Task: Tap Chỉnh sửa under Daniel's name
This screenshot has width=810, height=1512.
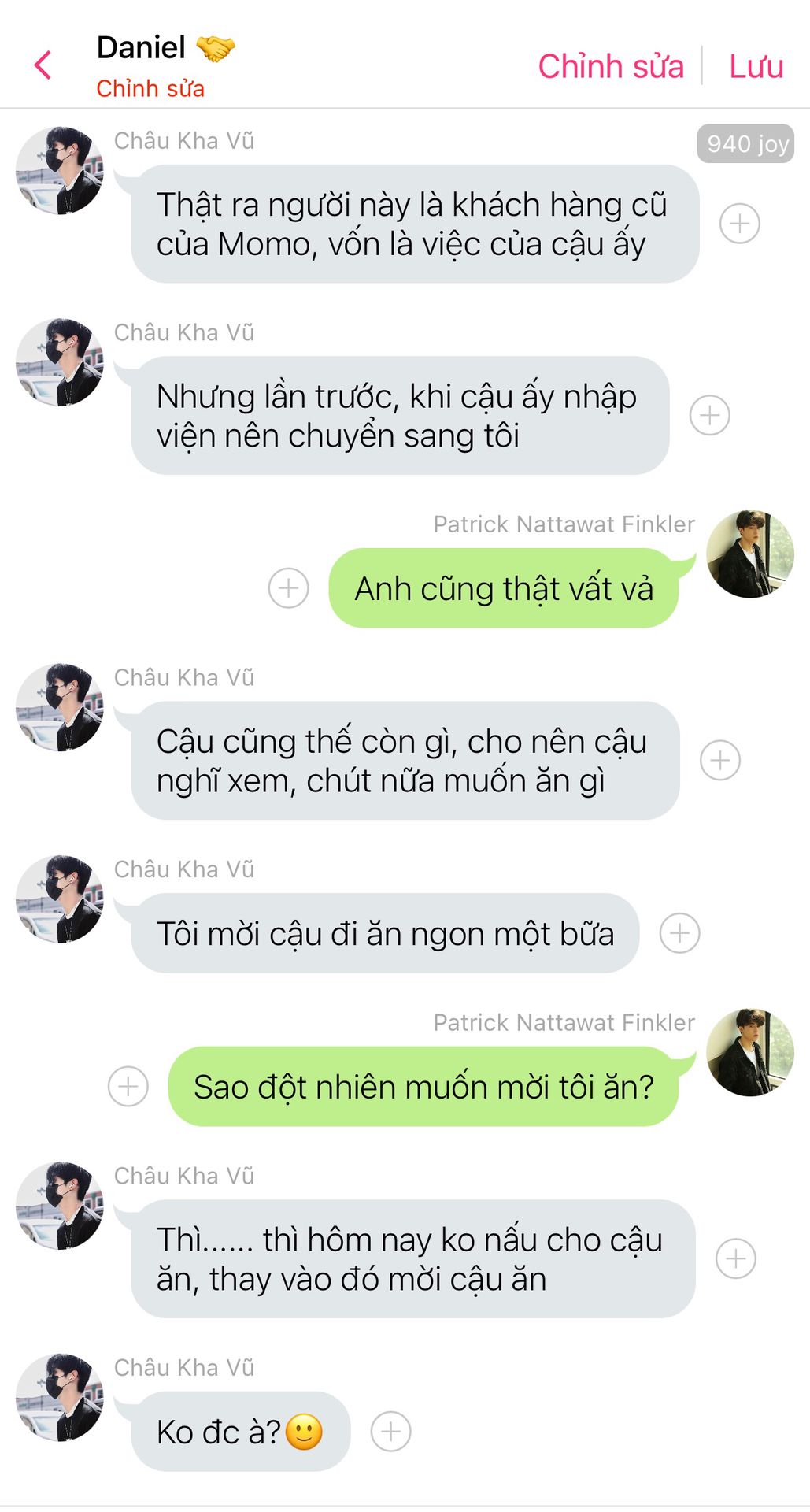Action: 150,89
